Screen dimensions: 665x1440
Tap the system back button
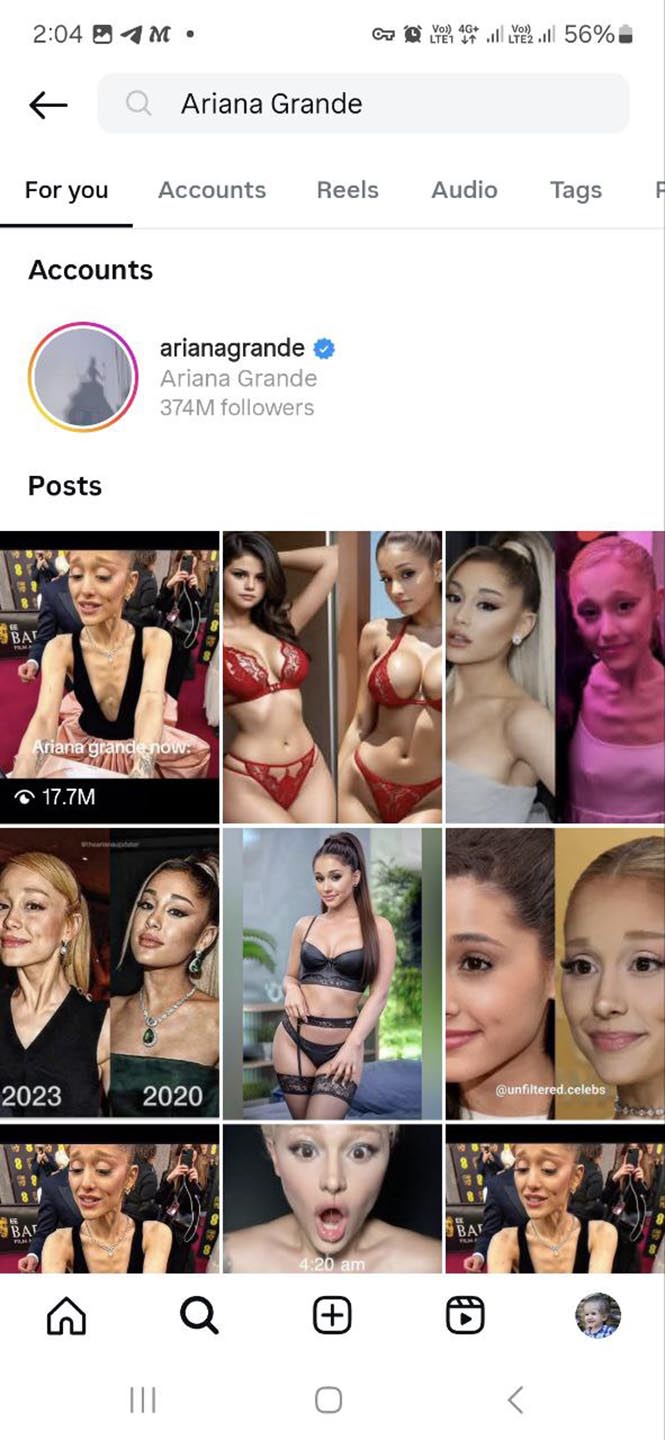(515, 1400)
